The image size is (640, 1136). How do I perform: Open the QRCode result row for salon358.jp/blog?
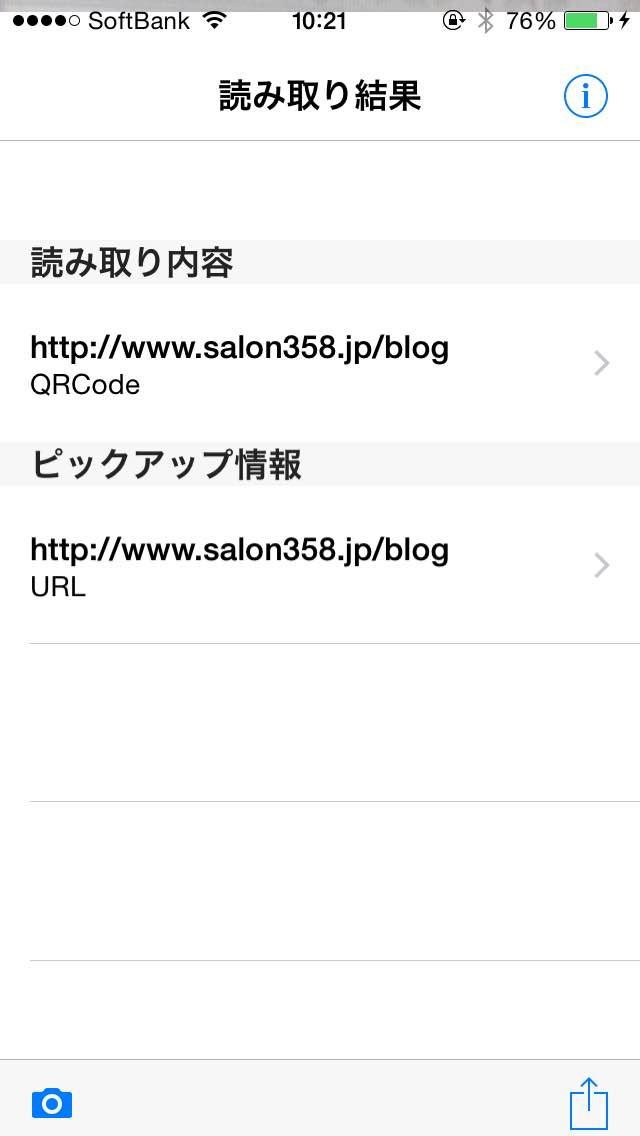320,364
